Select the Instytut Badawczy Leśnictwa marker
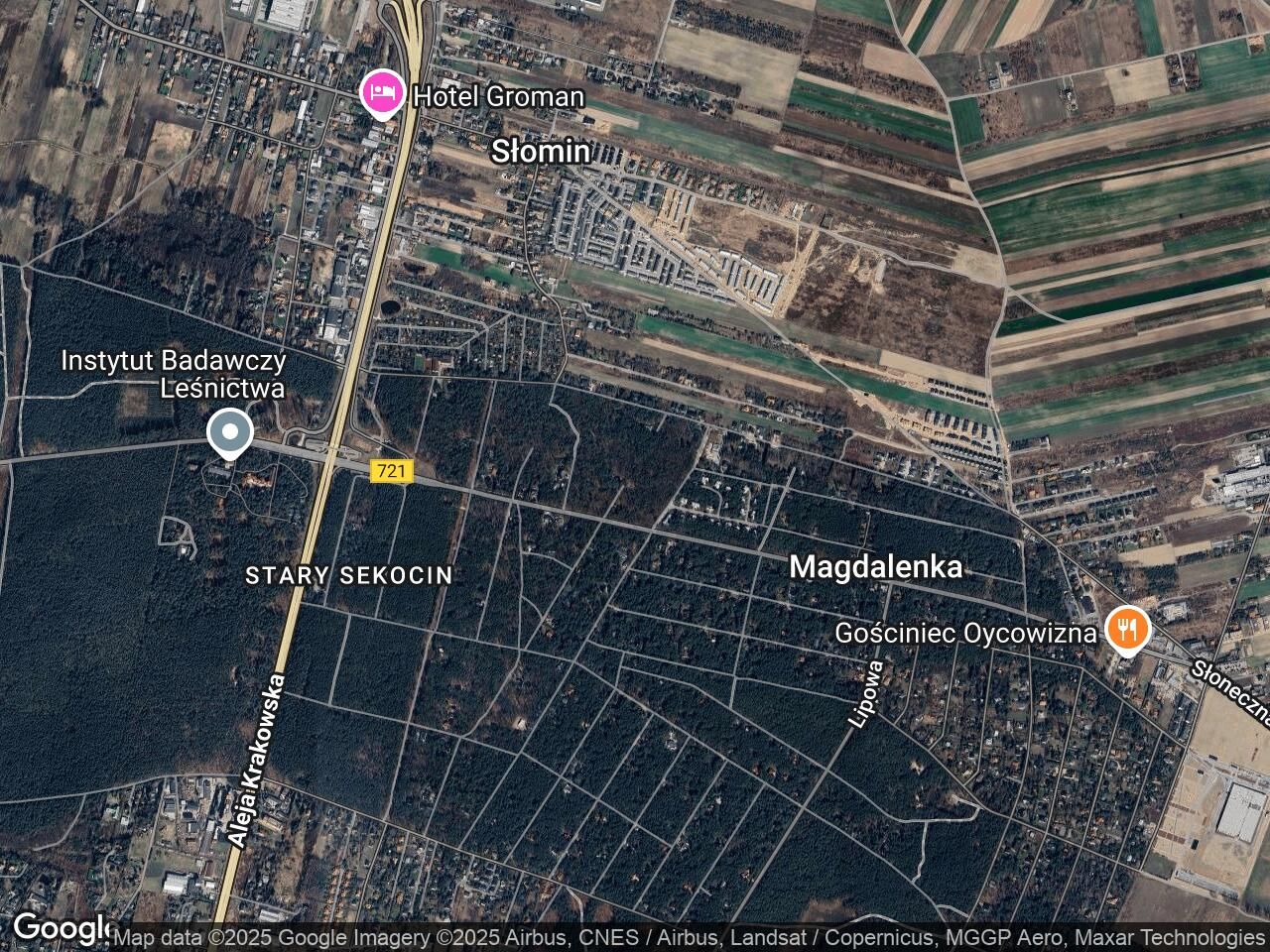This screenshot has width=1270, height=952. tap(230, 433)
